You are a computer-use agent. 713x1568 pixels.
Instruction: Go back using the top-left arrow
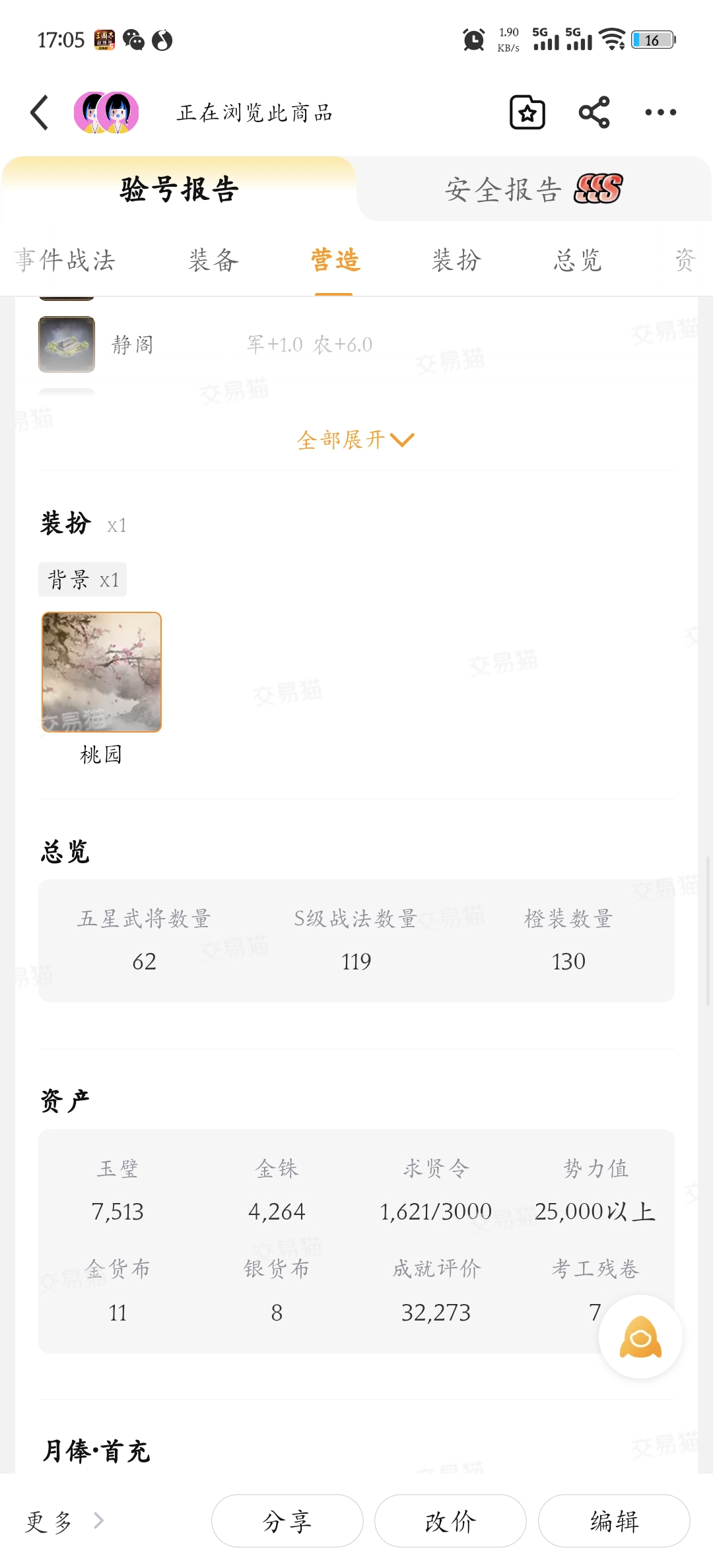[x=40, y=113]
